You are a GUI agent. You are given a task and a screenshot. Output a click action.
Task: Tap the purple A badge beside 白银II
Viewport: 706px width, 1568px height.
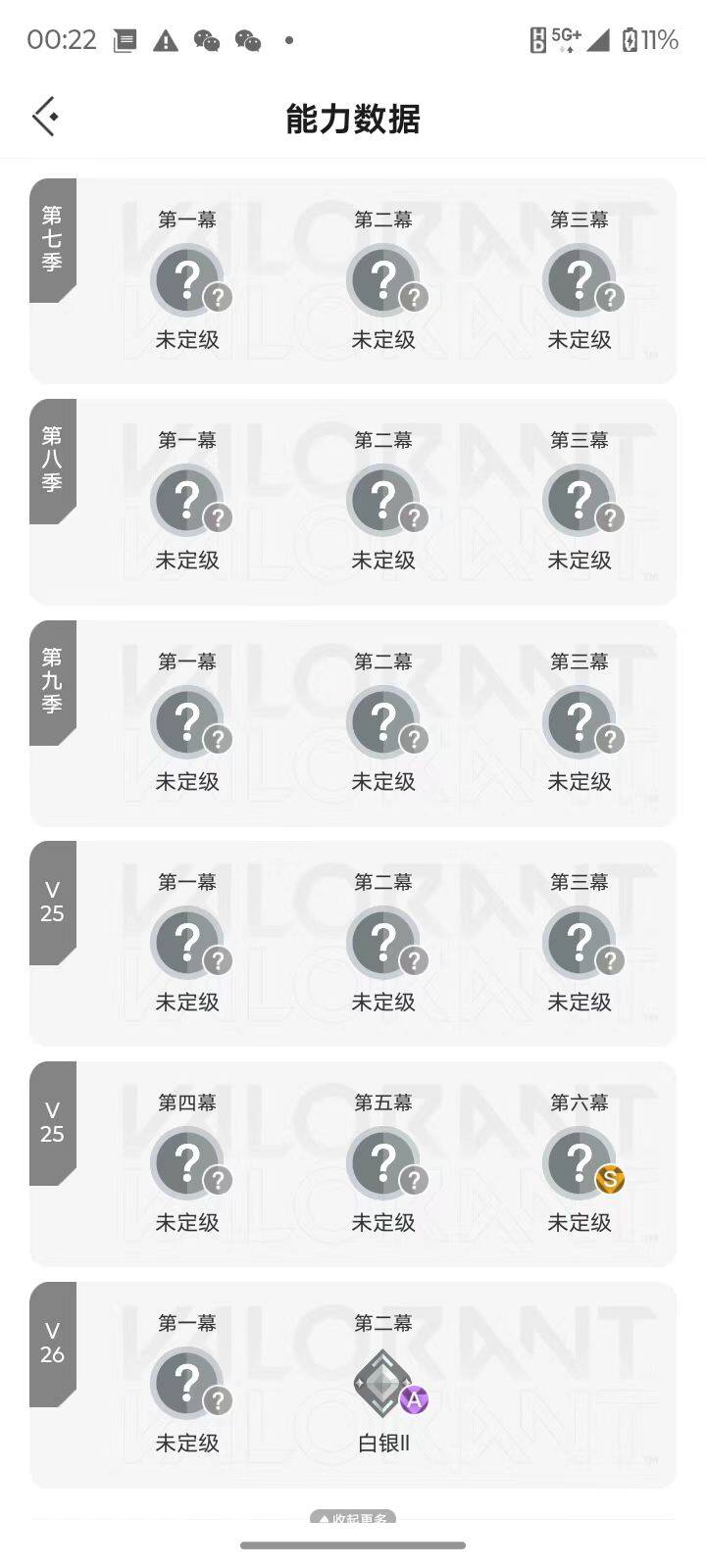click(413, 1401)
